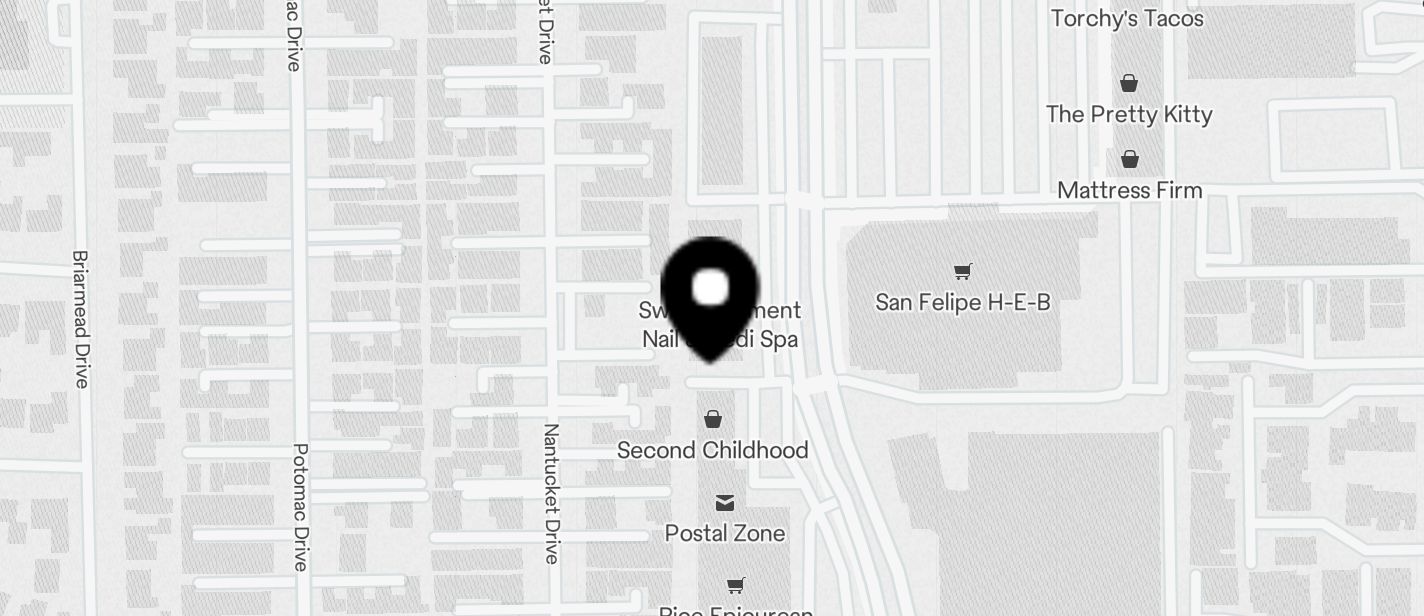Open The Pretty Kitty place marker
This screenshot has height=616, width=1424.
(1129, 84)
